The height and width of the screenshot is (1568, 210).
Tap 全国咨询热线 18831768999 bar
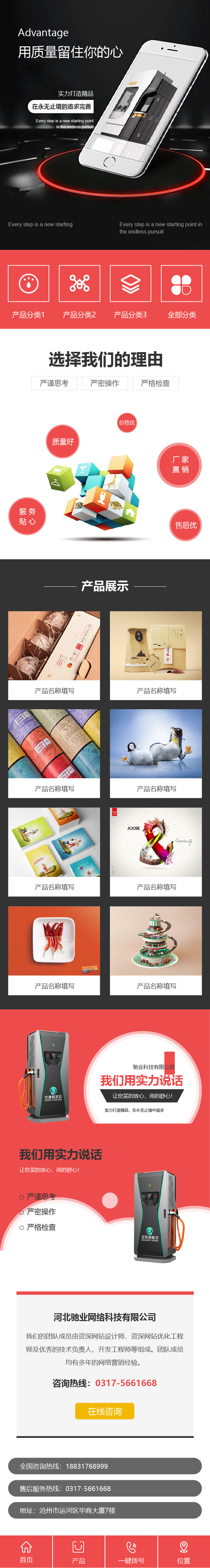pyautogui.click(x=105, y=1466)
